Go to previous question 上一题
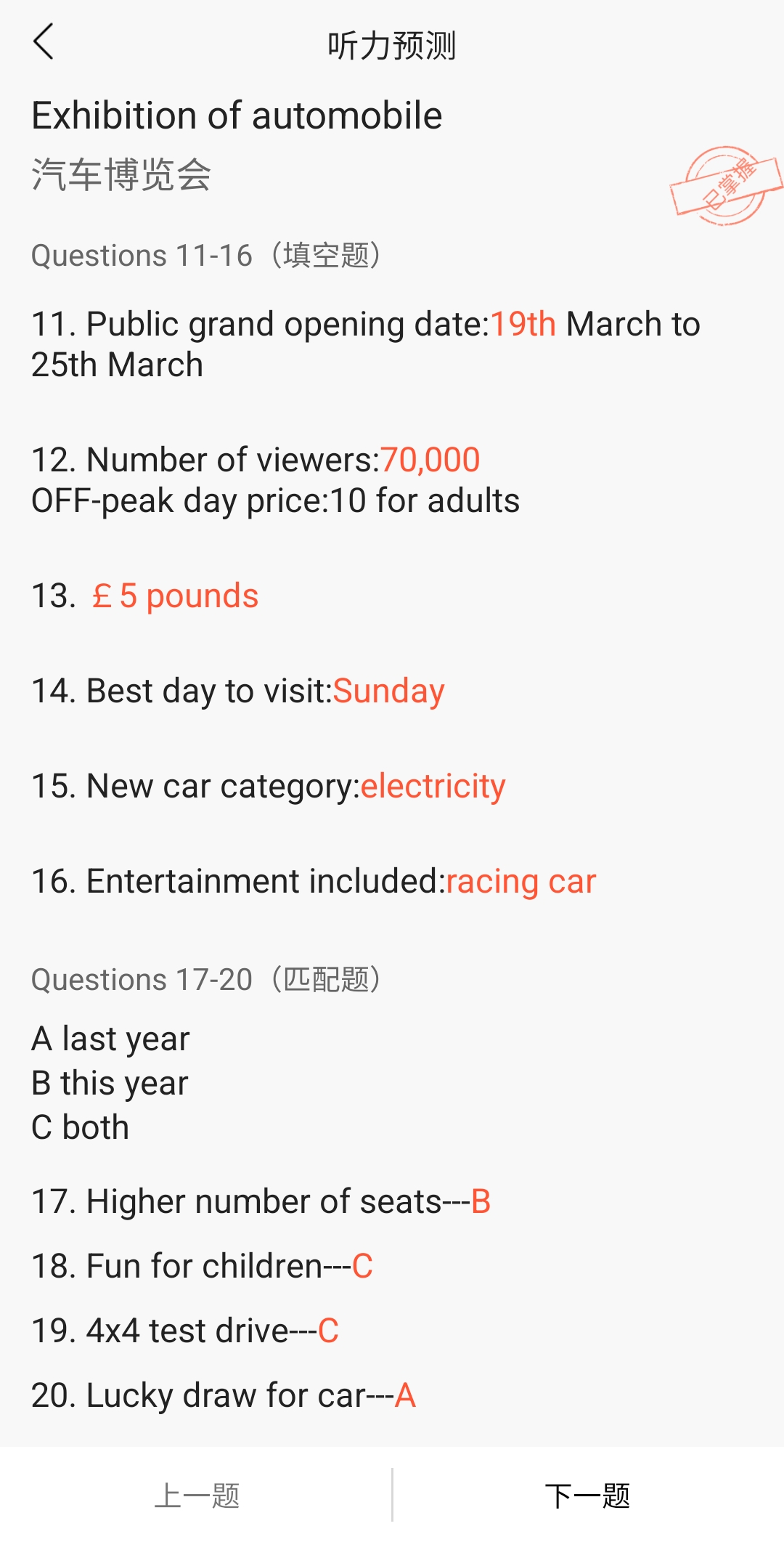Viewport: 784px width, 1542px height. coord(197,1496)
